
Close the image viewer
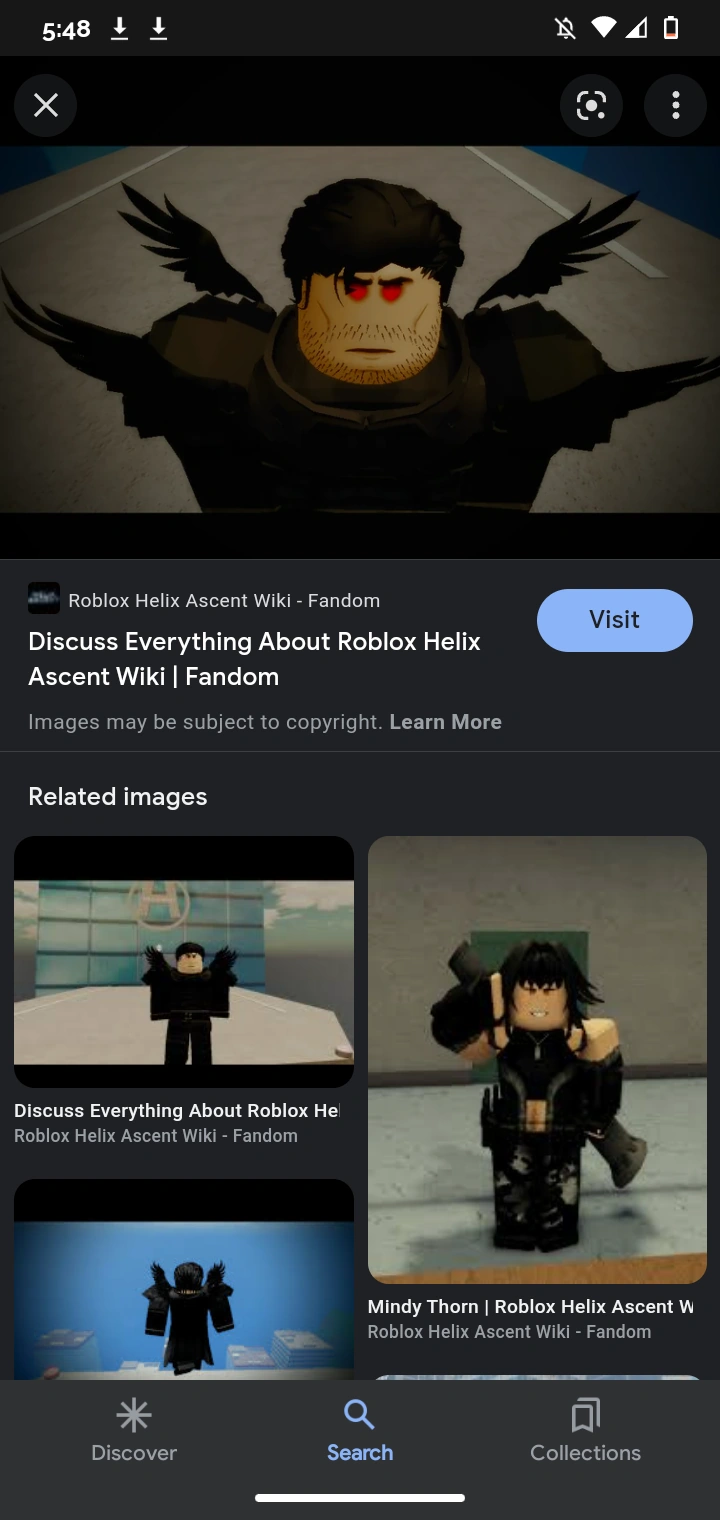[x=46, y=105]
